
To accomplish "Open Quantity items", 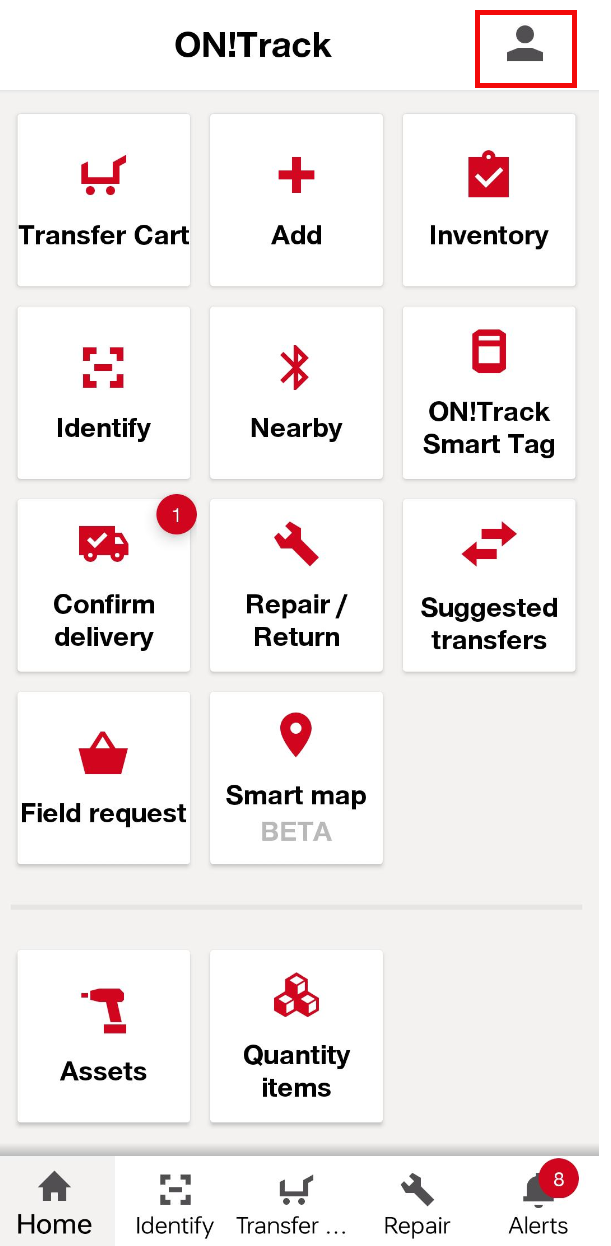I will click(x=296, y=1036).
